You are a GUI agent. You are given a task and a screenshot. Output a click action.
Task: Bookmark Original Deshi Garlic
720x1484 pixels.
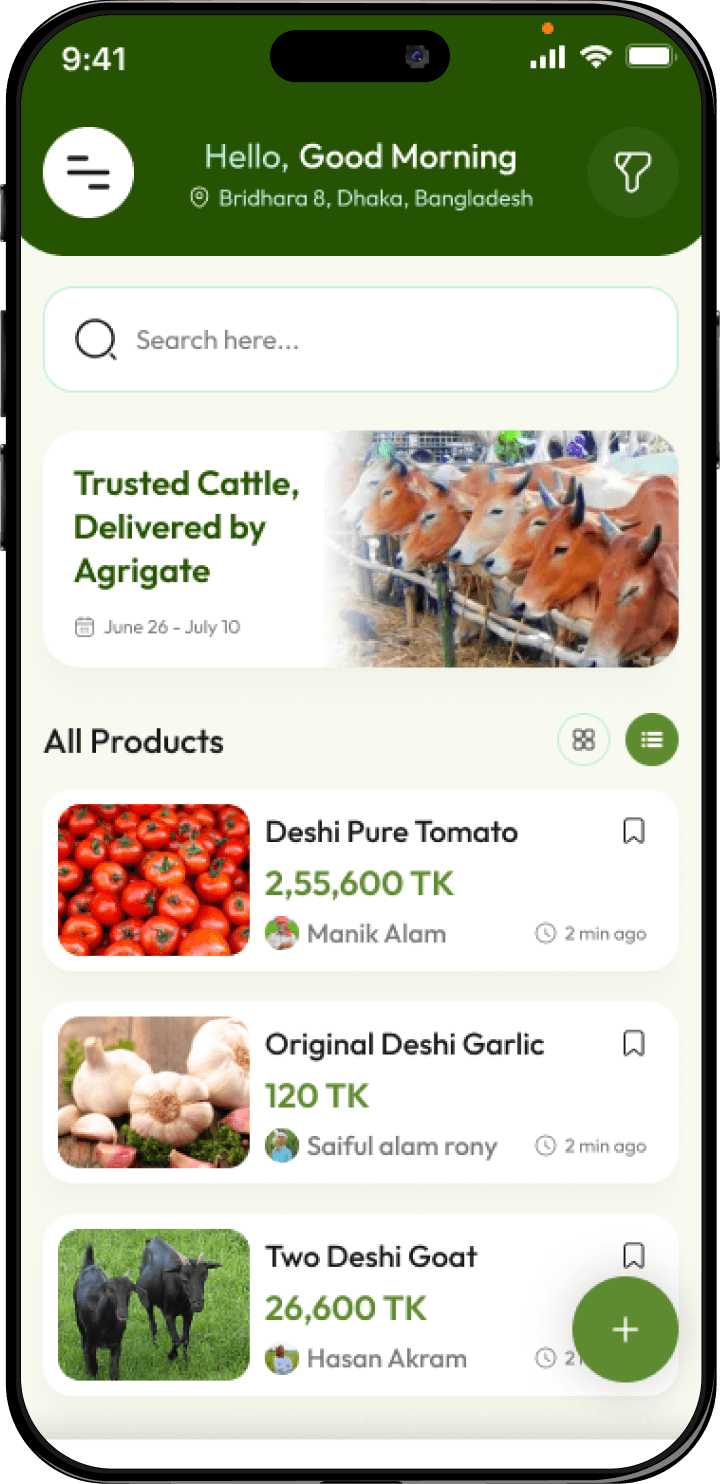point(634,1044)
